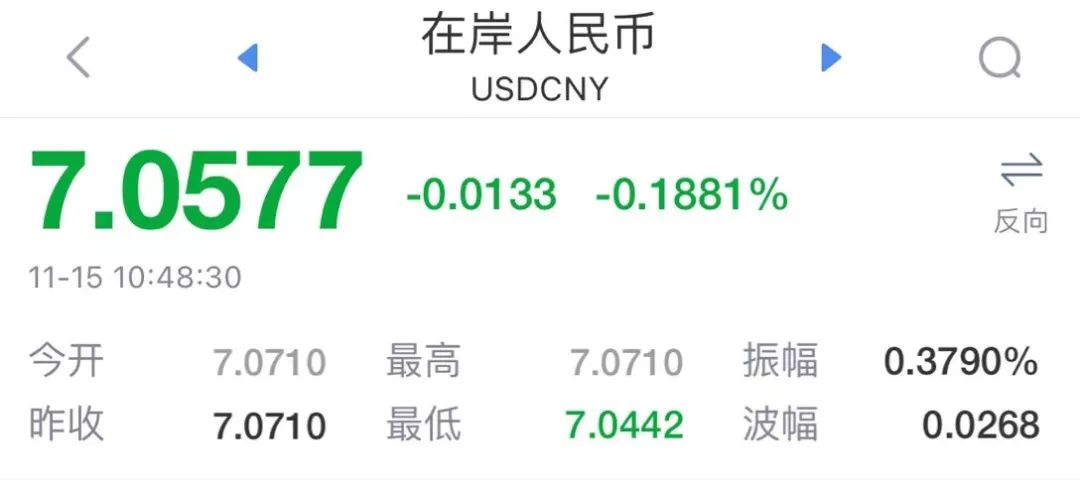Screen dimensions: 1080x480
Task: Go back using the left chevron
Action: 78,58
